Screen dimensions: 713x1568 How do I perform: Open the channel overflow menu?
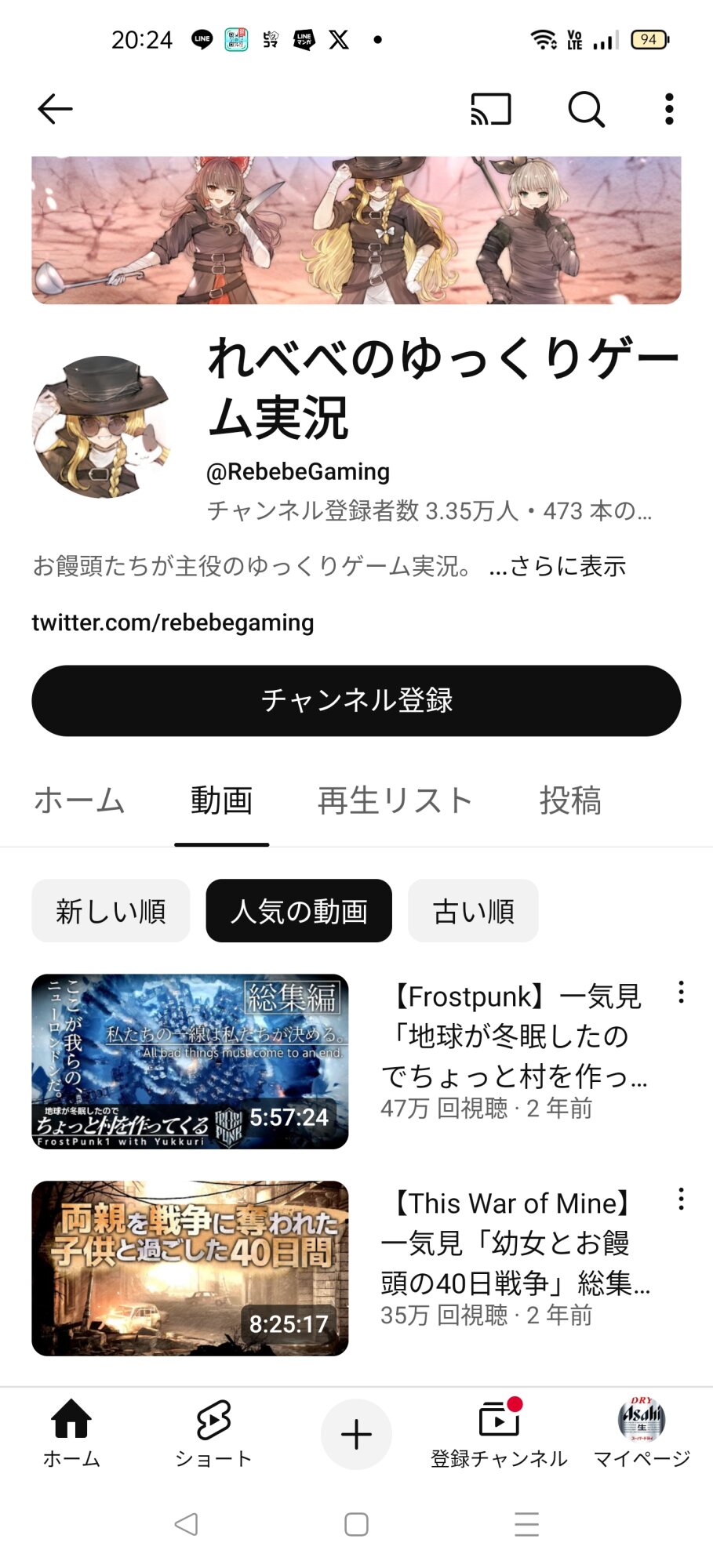tap(669, 109)
